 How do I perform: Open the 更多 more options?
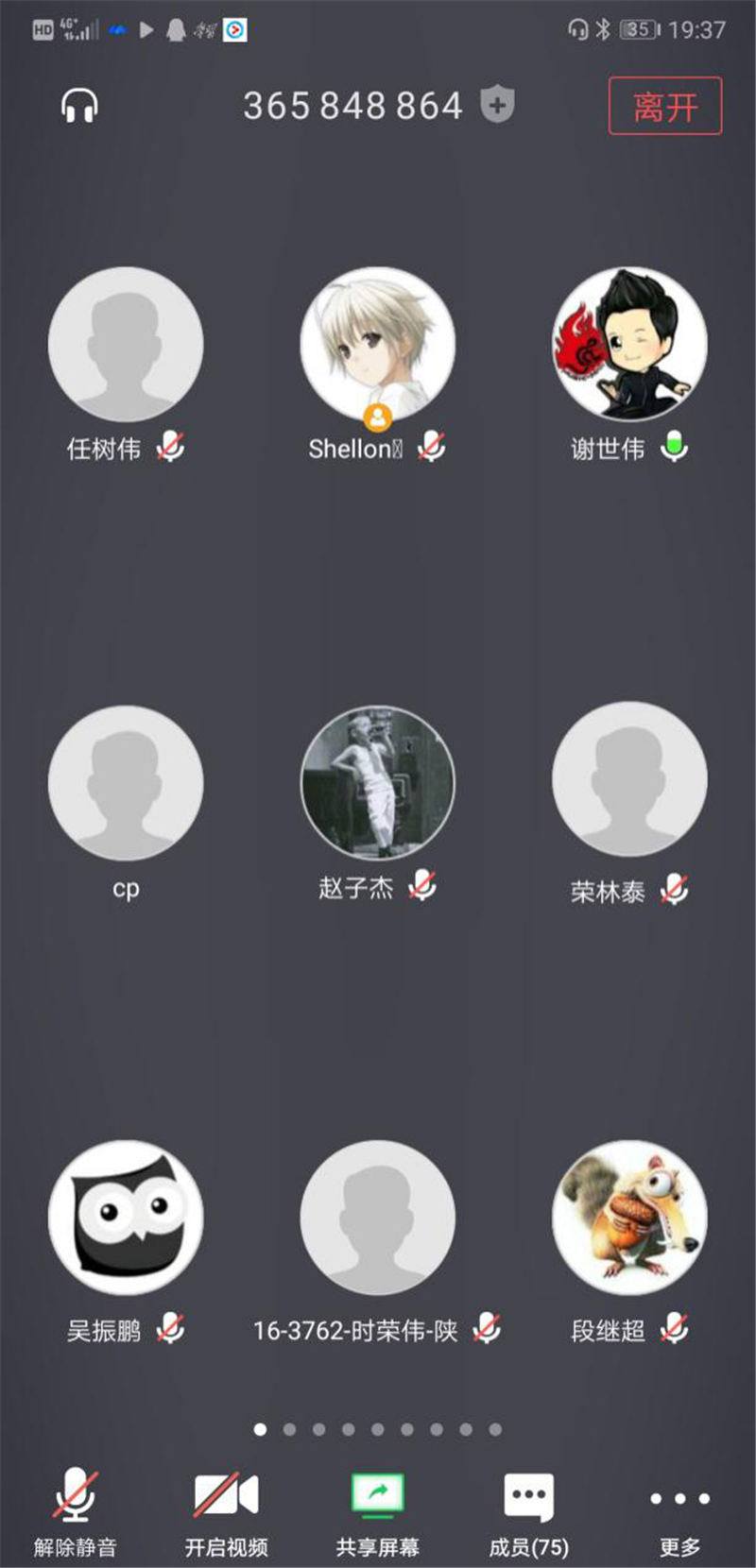(x=679, y=1510)
